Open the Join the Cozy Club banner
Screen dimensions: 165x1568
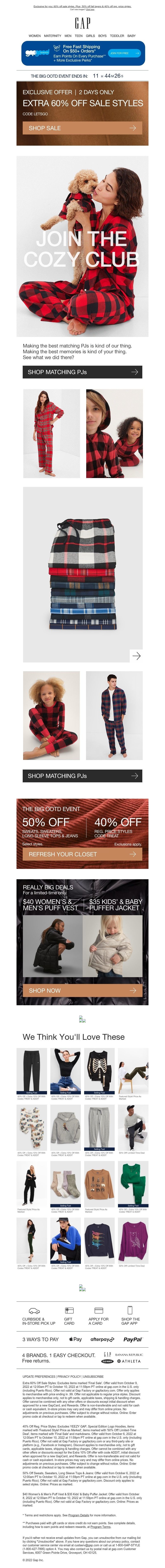click(x=82, y=246)
